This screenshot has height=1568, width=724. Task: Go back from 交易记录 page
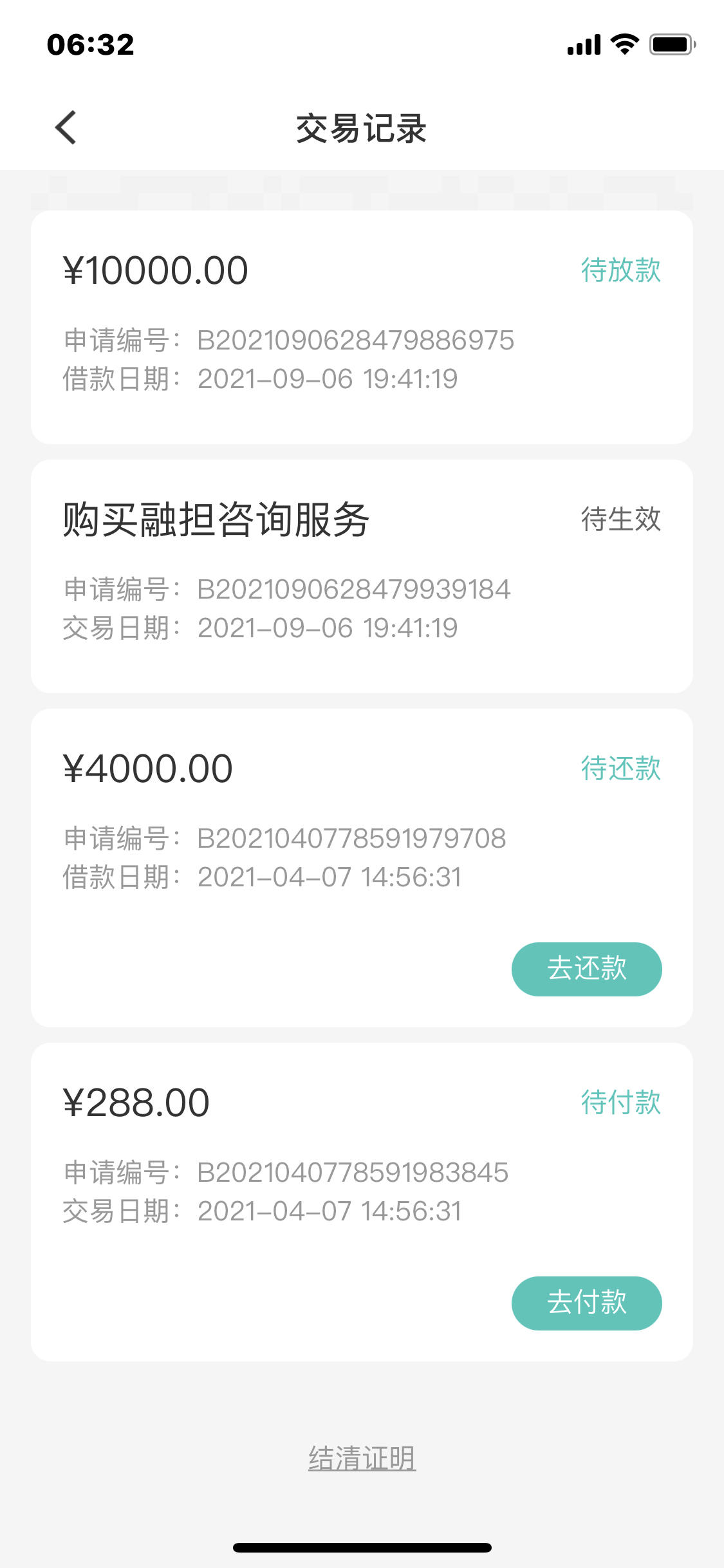66,127
